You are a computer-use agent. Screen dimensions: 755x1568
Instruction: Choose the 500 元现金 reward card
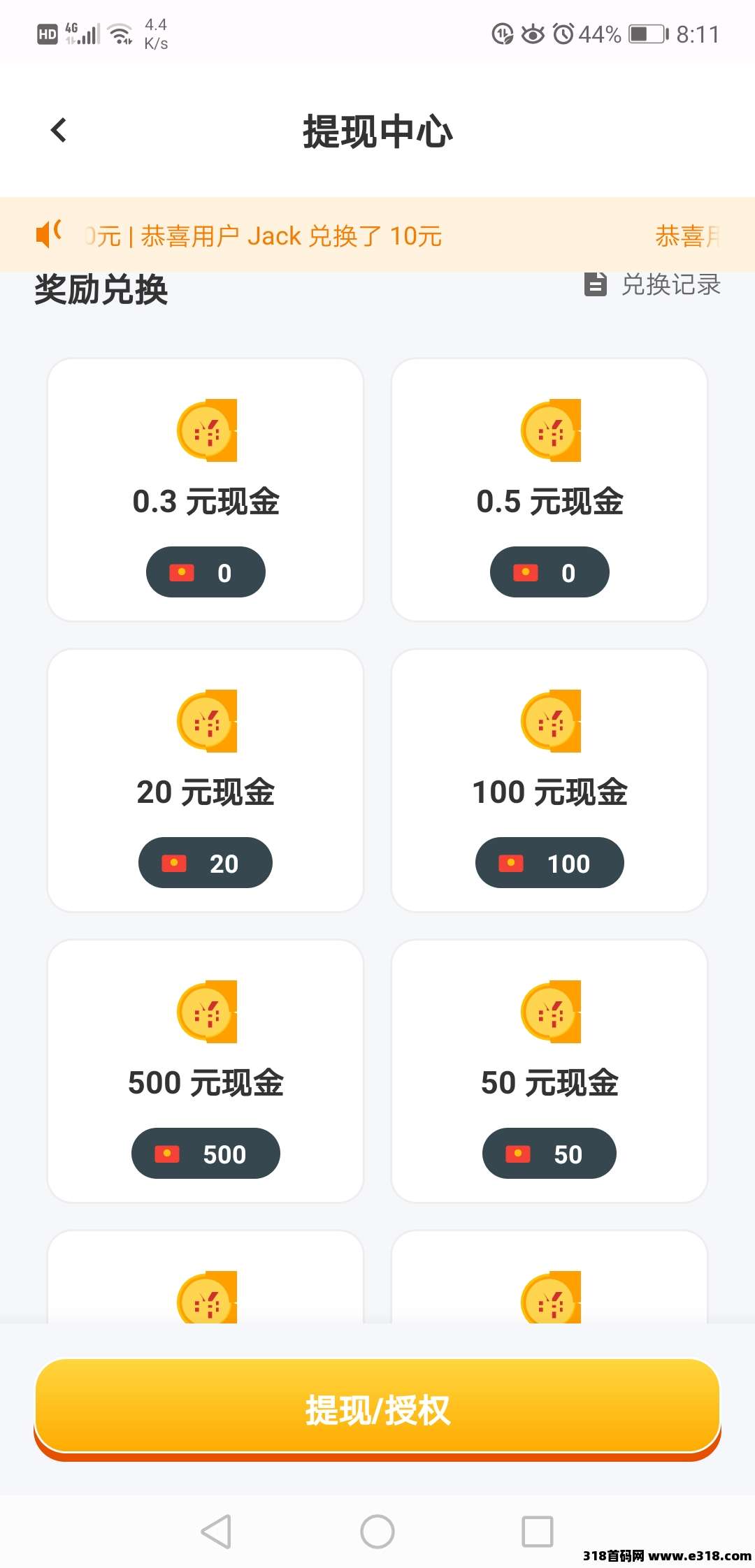coord(206,1071)
